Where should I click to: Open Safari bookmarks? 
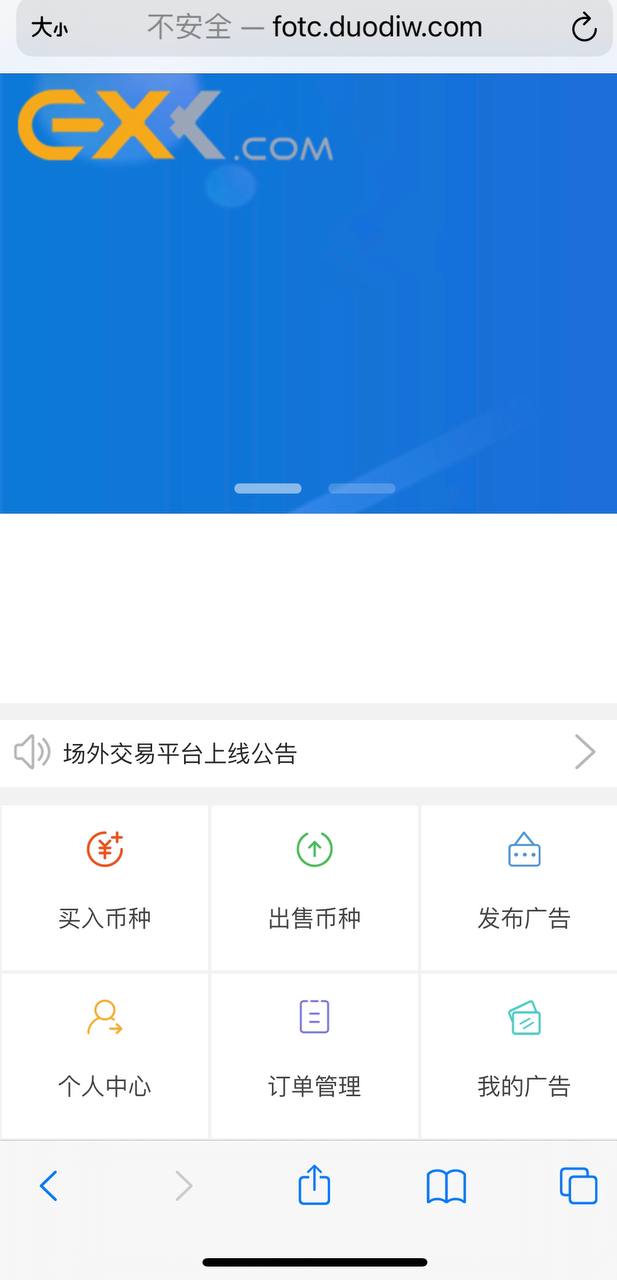tap(446, 1186)
